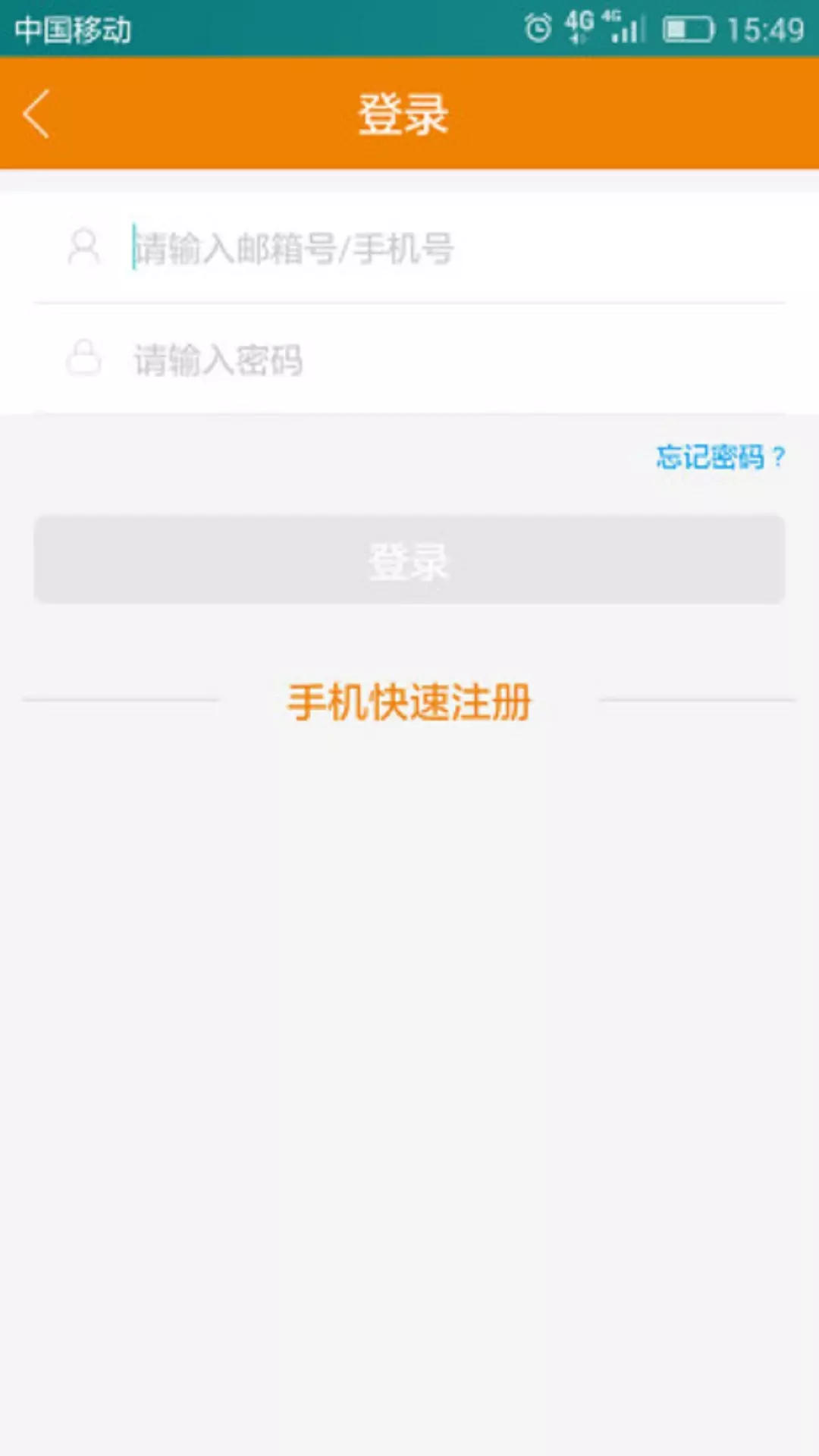Viewport: 819px width, 1456px height.
Task: Go back using the header arrow
Action: point(36,114)
